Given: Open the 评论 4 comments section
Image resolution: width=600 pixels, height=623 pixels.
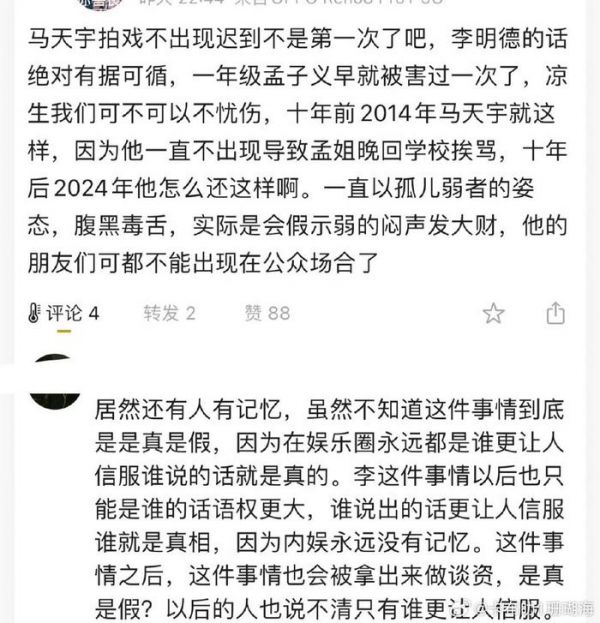Looking at the screenshot, I should [65, 313].
